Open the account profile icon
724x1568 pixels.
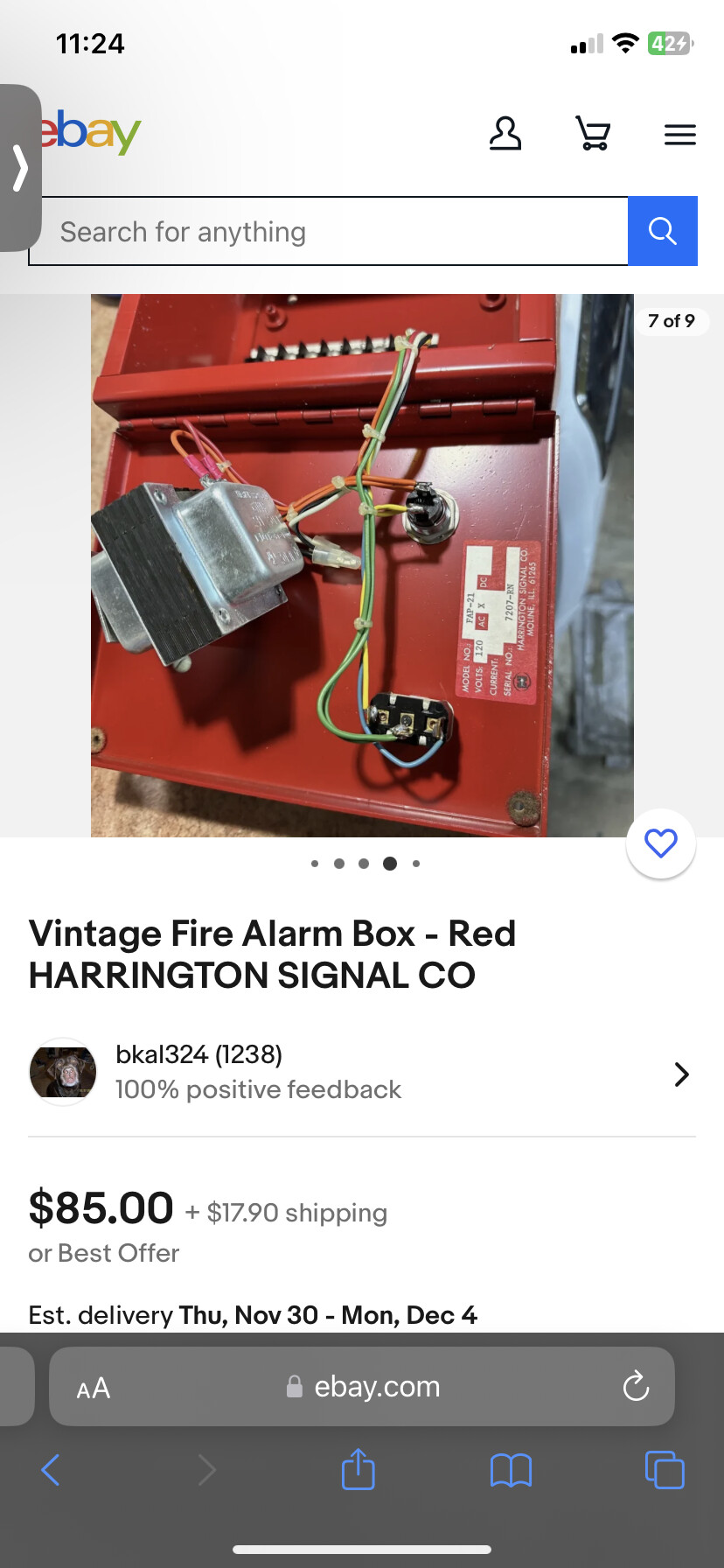[505, 135]
